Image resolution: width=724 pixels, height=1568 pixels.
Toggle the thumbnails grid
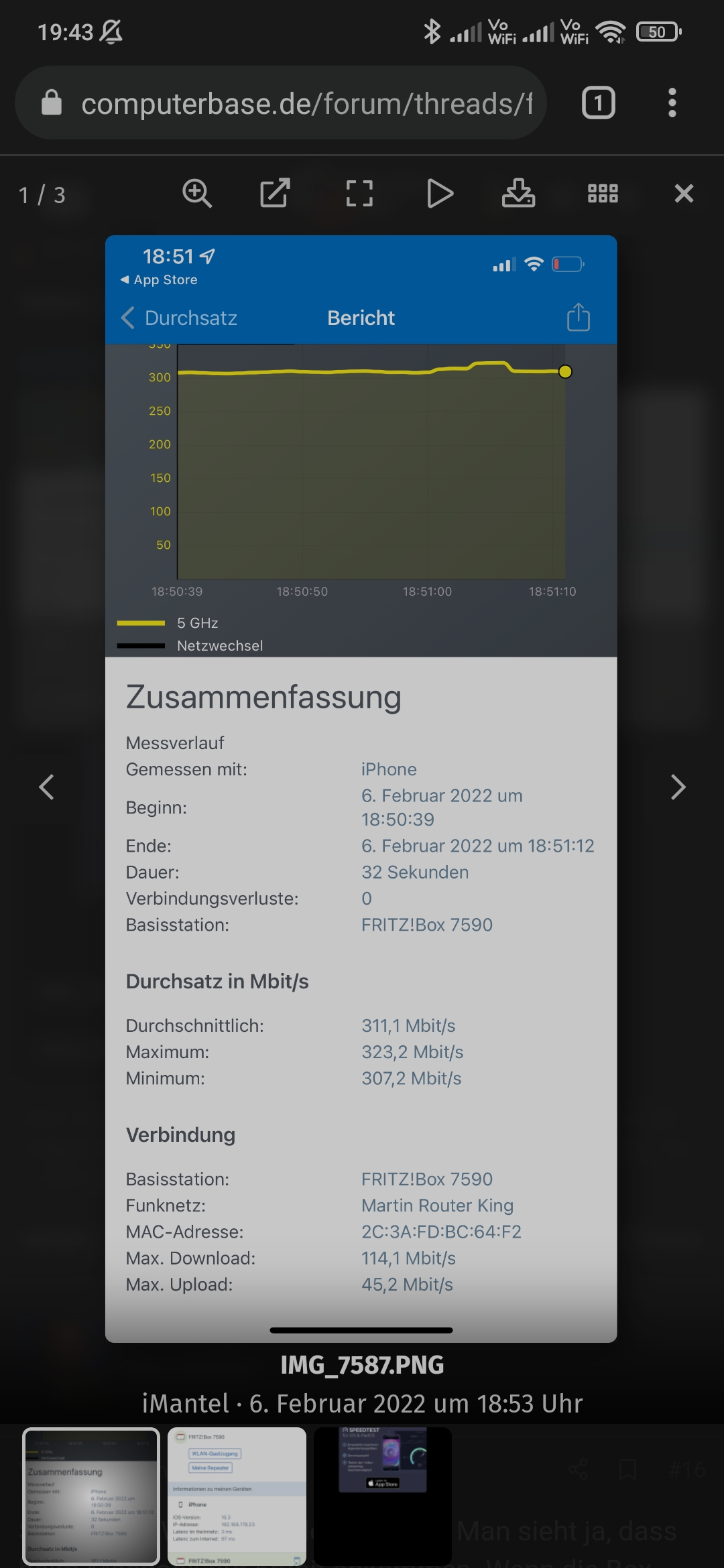click(x=602, y=194)
